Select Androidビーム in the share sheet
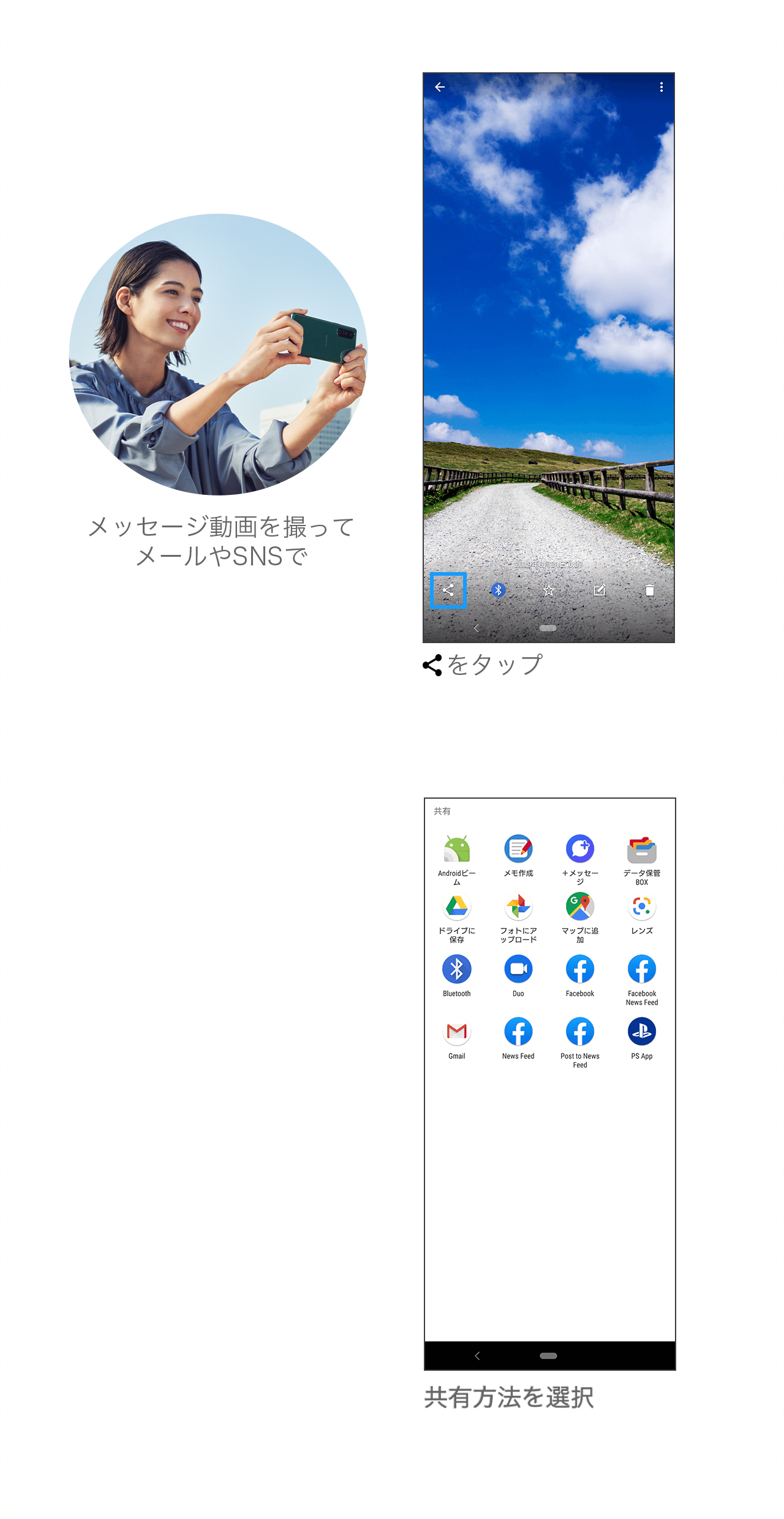The width and height of the screenshot is (784, 1519). 457,852
